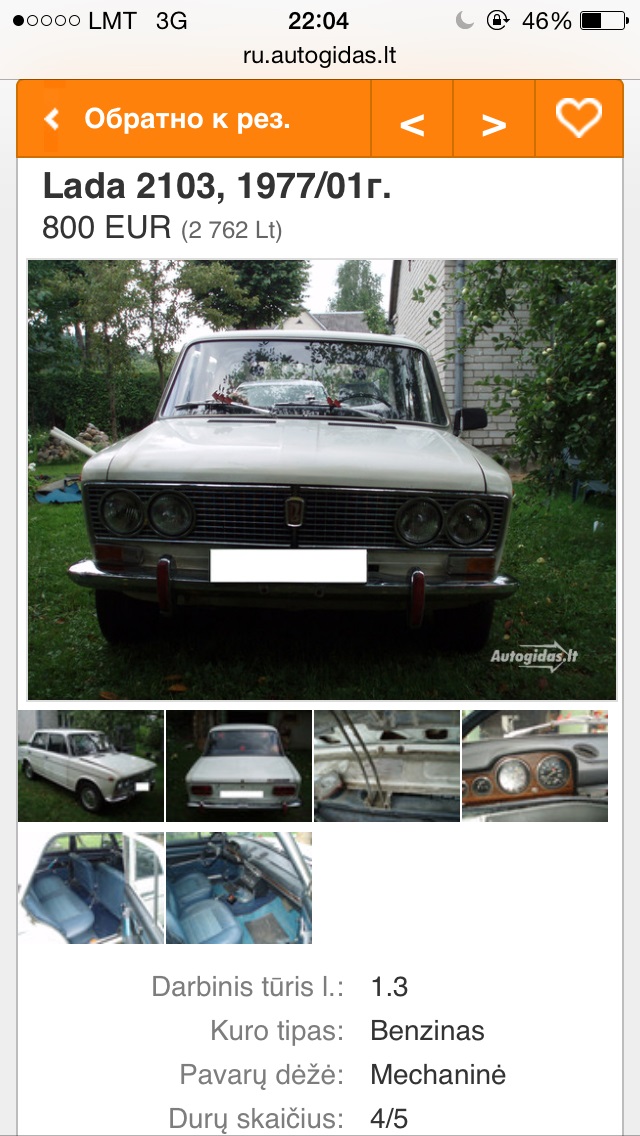View the dashboard gauges thumbnail
Viewport: 640px width, 1136px height.
(x=535, y=766)
